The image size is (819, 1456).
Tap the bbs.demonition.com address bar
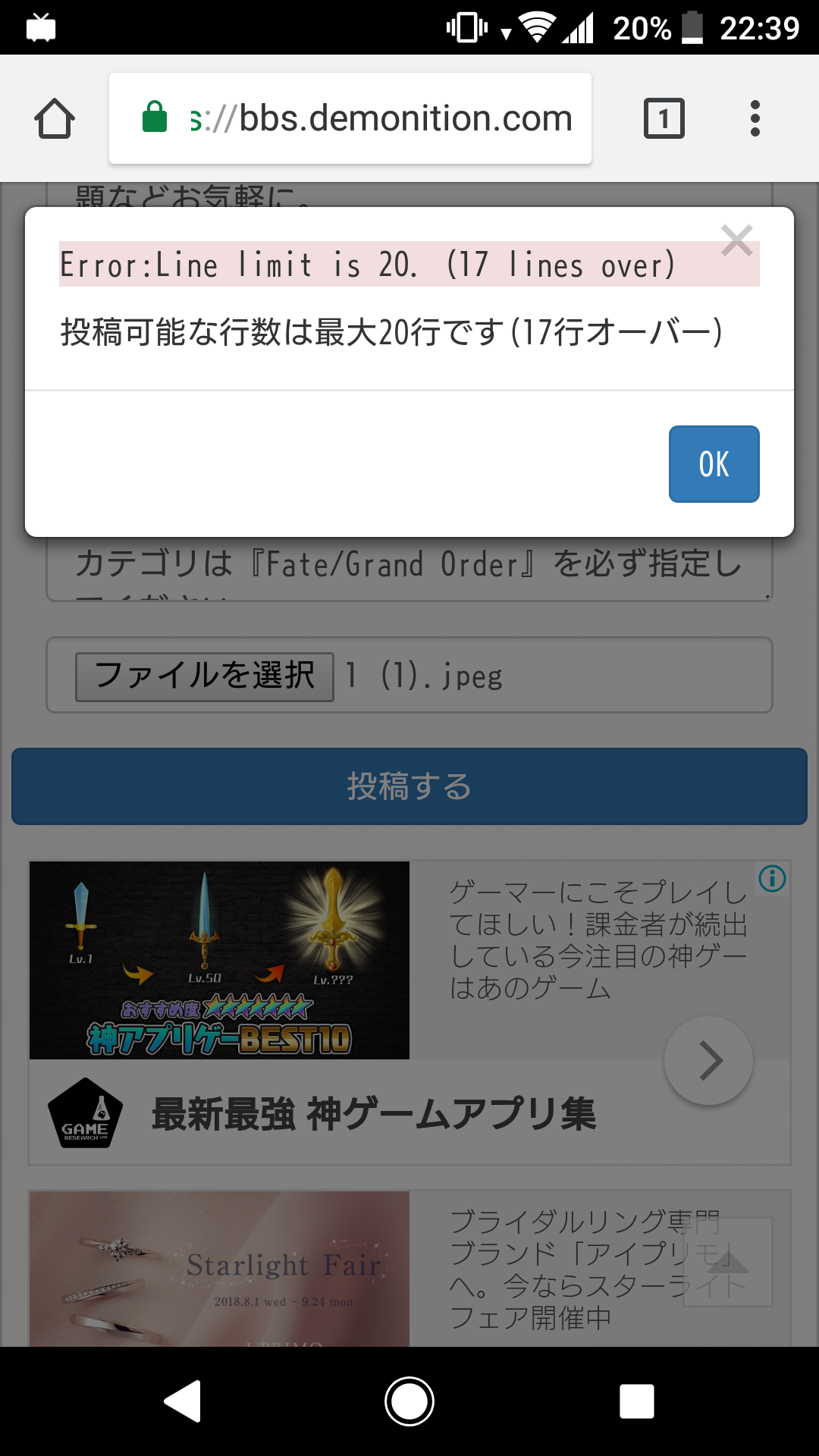click(350, 119)
